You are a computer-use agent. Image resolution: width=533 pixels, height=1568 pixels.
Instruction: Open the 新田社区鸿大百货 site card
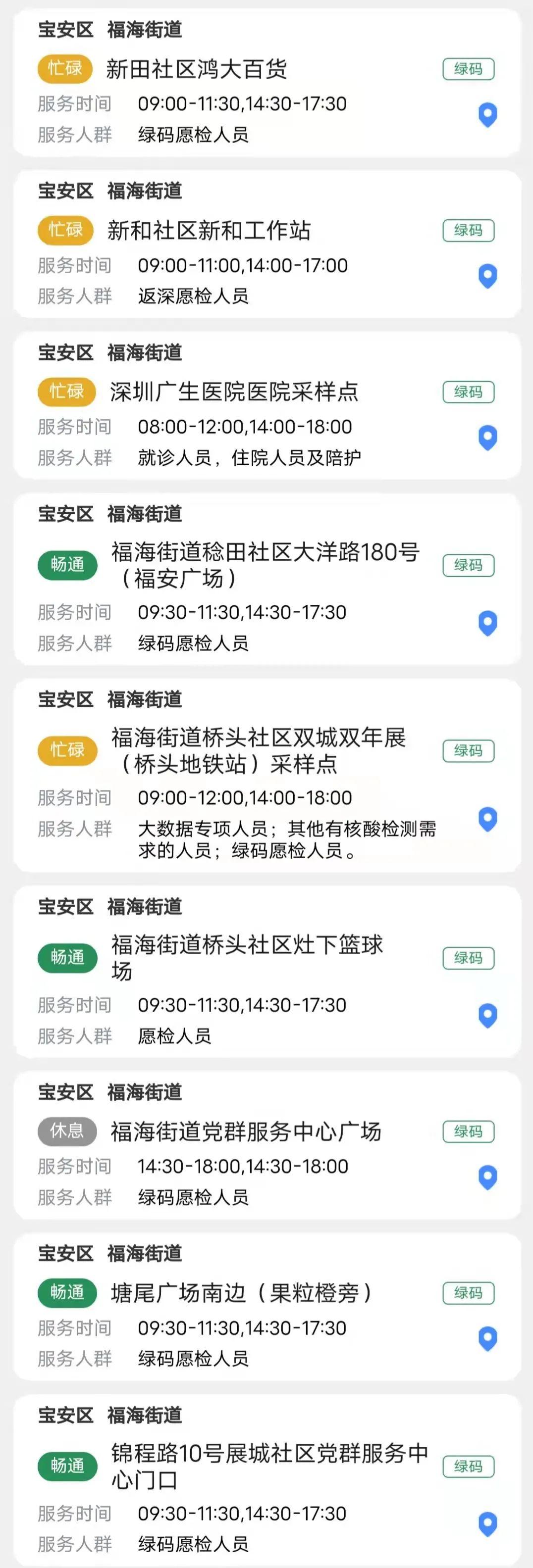tap(196, 69)
